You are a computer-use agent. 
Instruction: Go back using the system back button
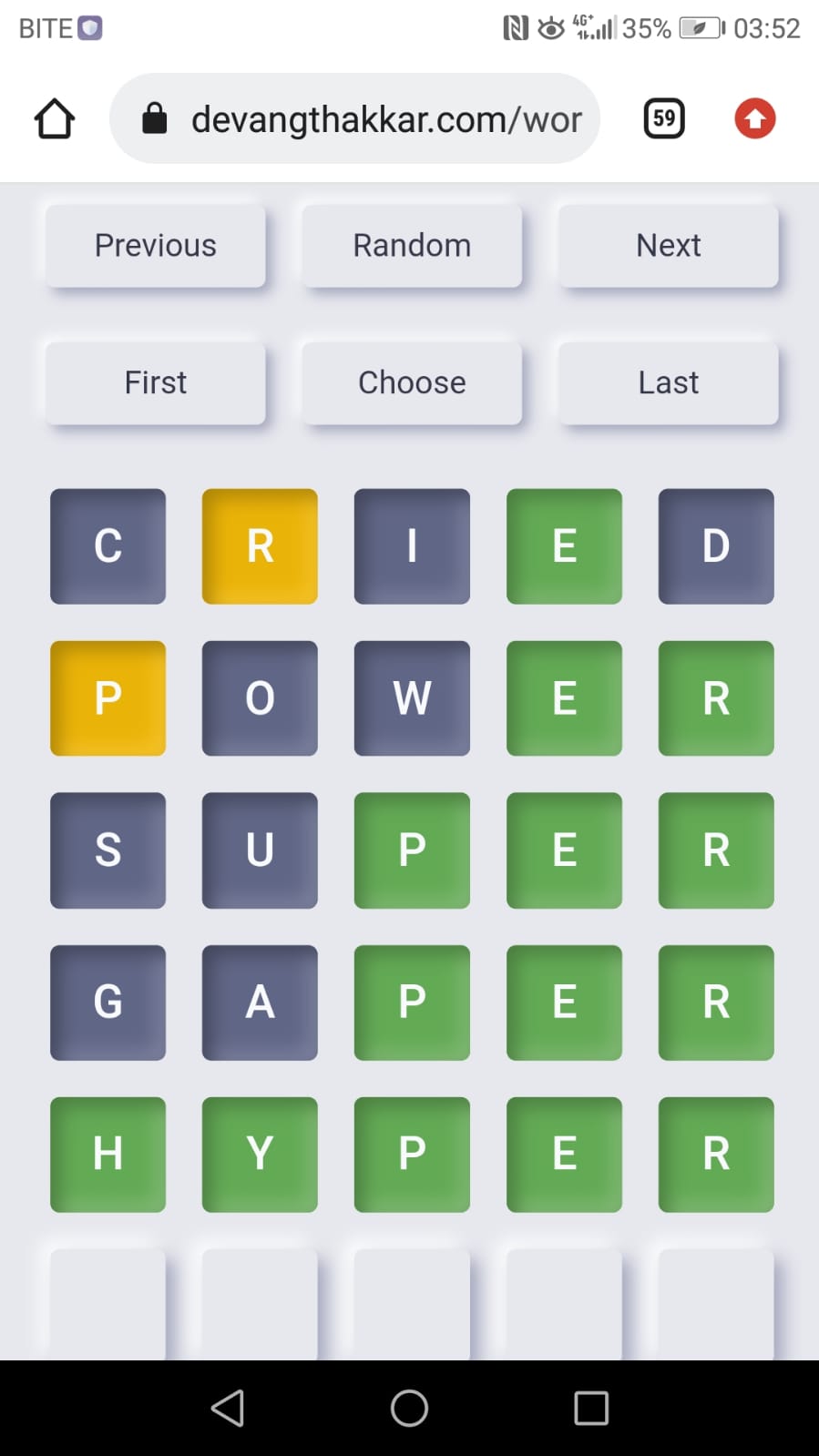coord(228,1408)
